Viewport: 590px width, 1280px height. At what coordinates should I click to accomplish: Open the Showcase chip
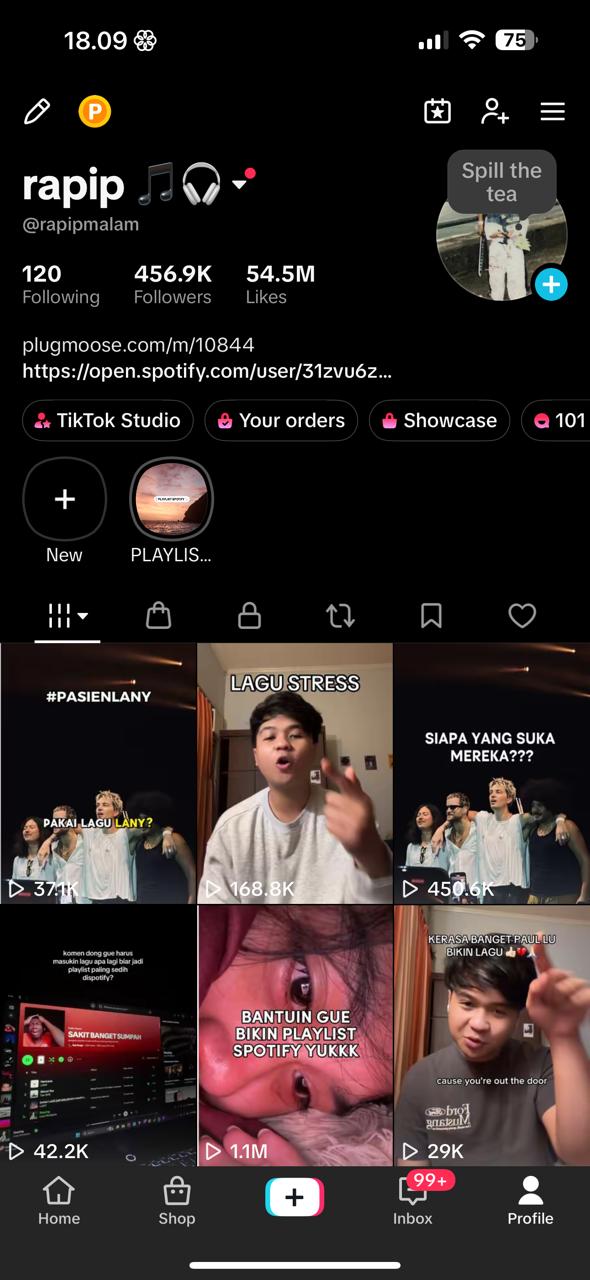point(439,421)
